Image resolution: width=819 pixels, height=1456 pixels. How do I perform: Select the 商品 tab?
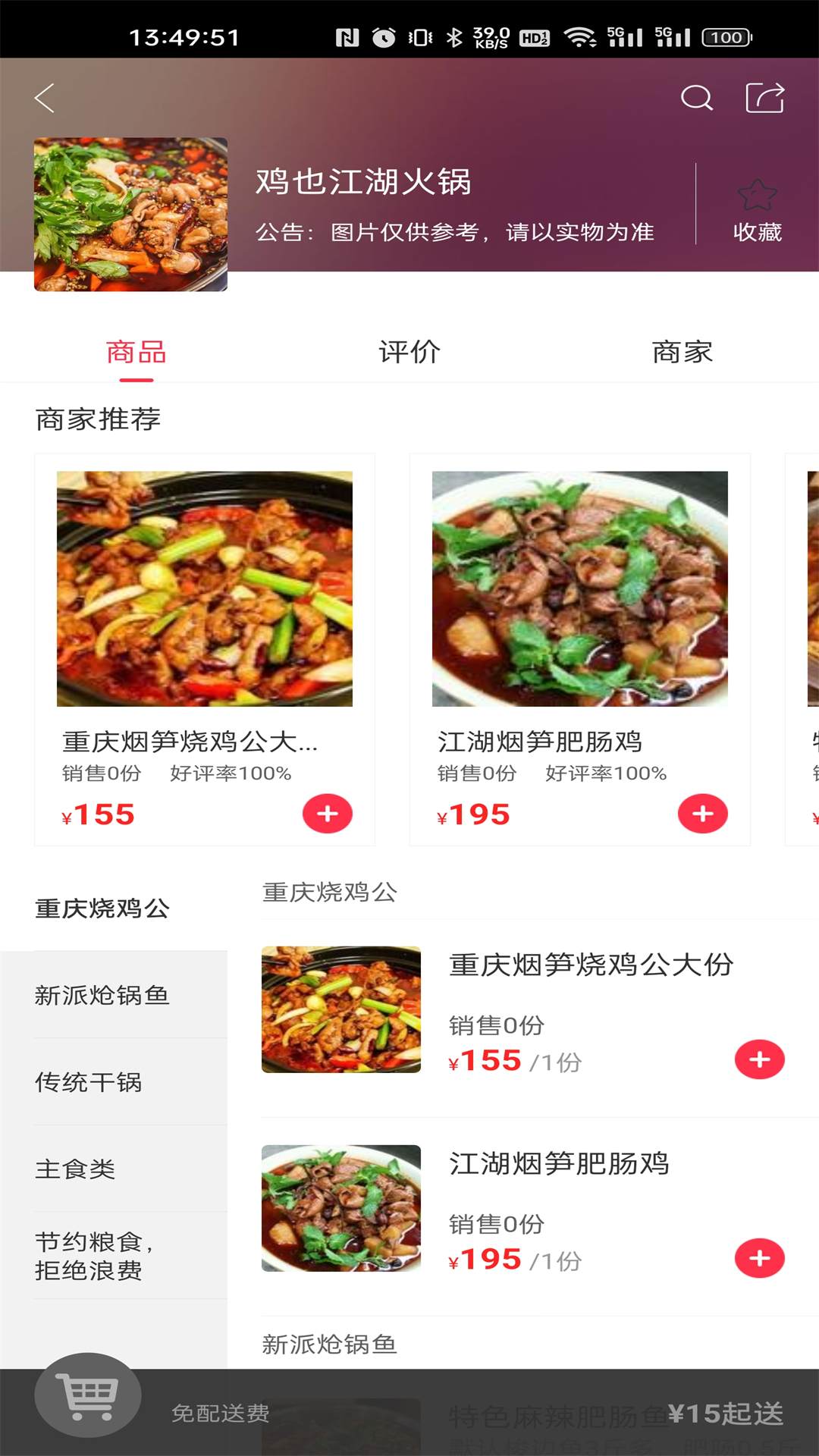point(136,351)
